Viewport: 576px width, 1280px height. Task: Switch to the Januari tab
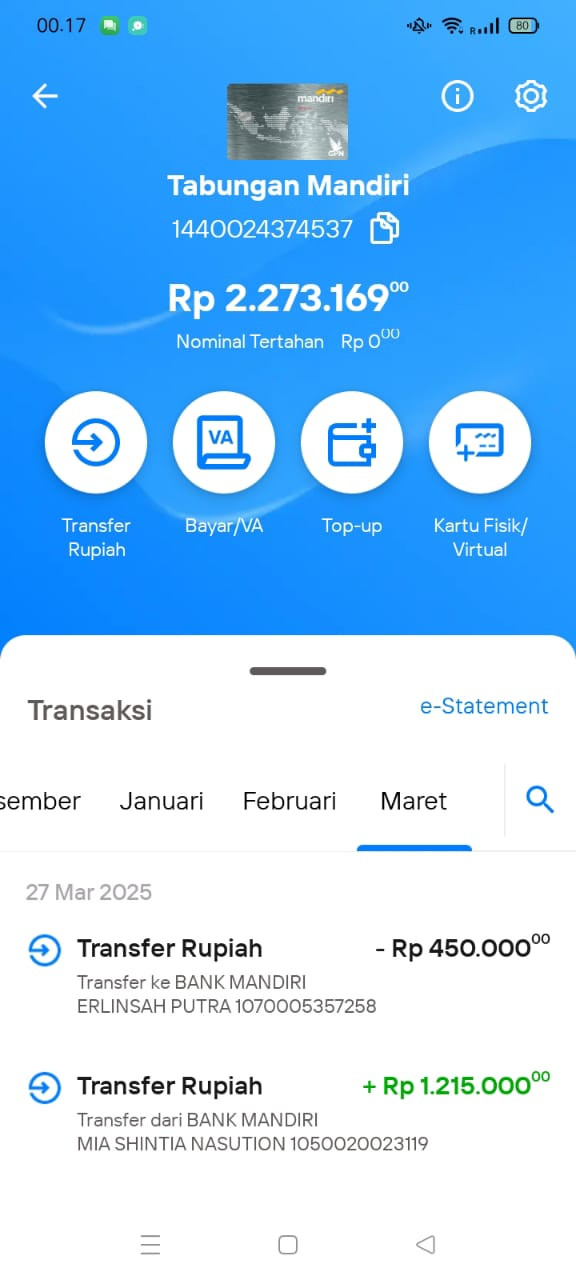coord(161,801)
